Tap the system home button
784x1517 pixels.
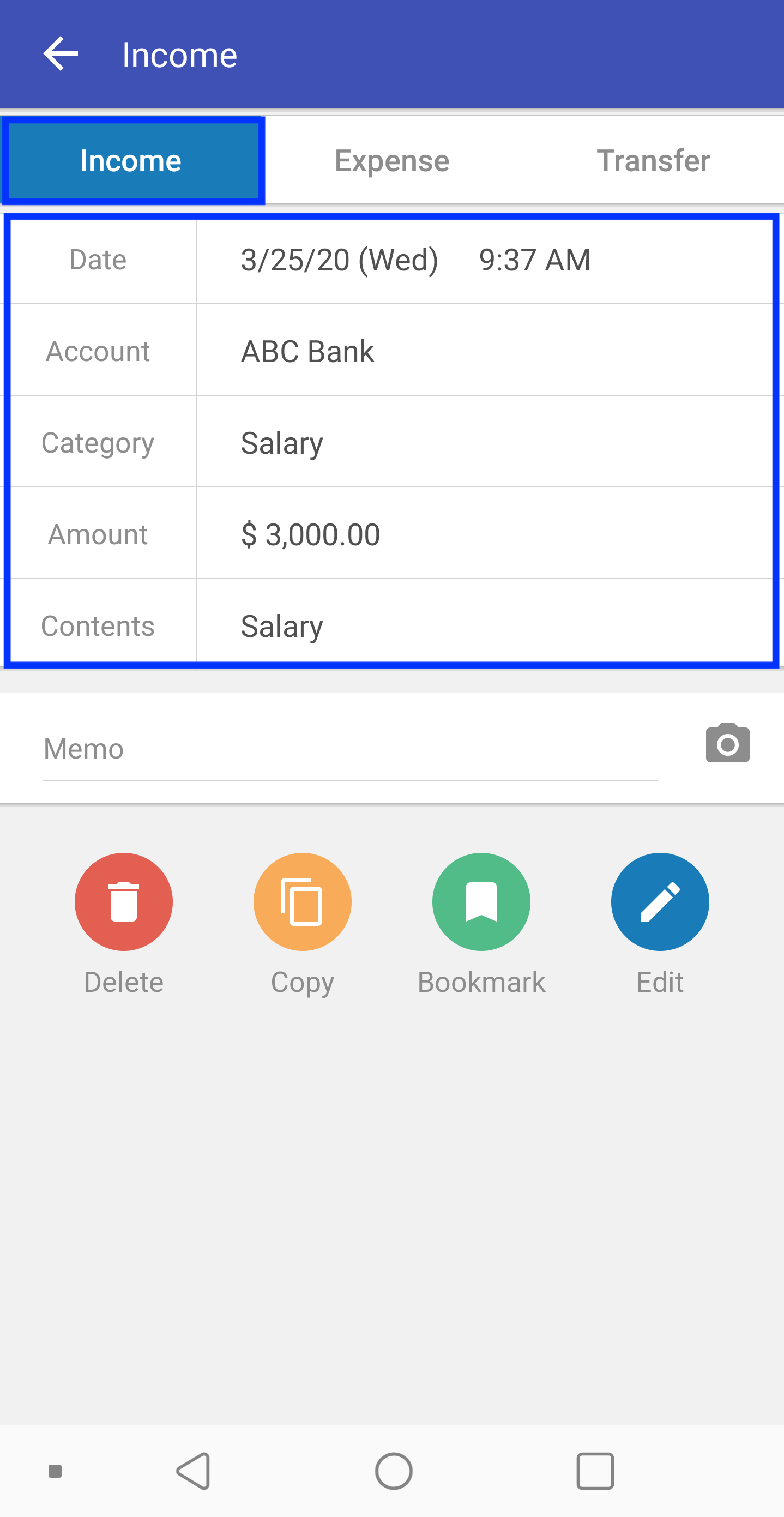(x=394, y=1471)
